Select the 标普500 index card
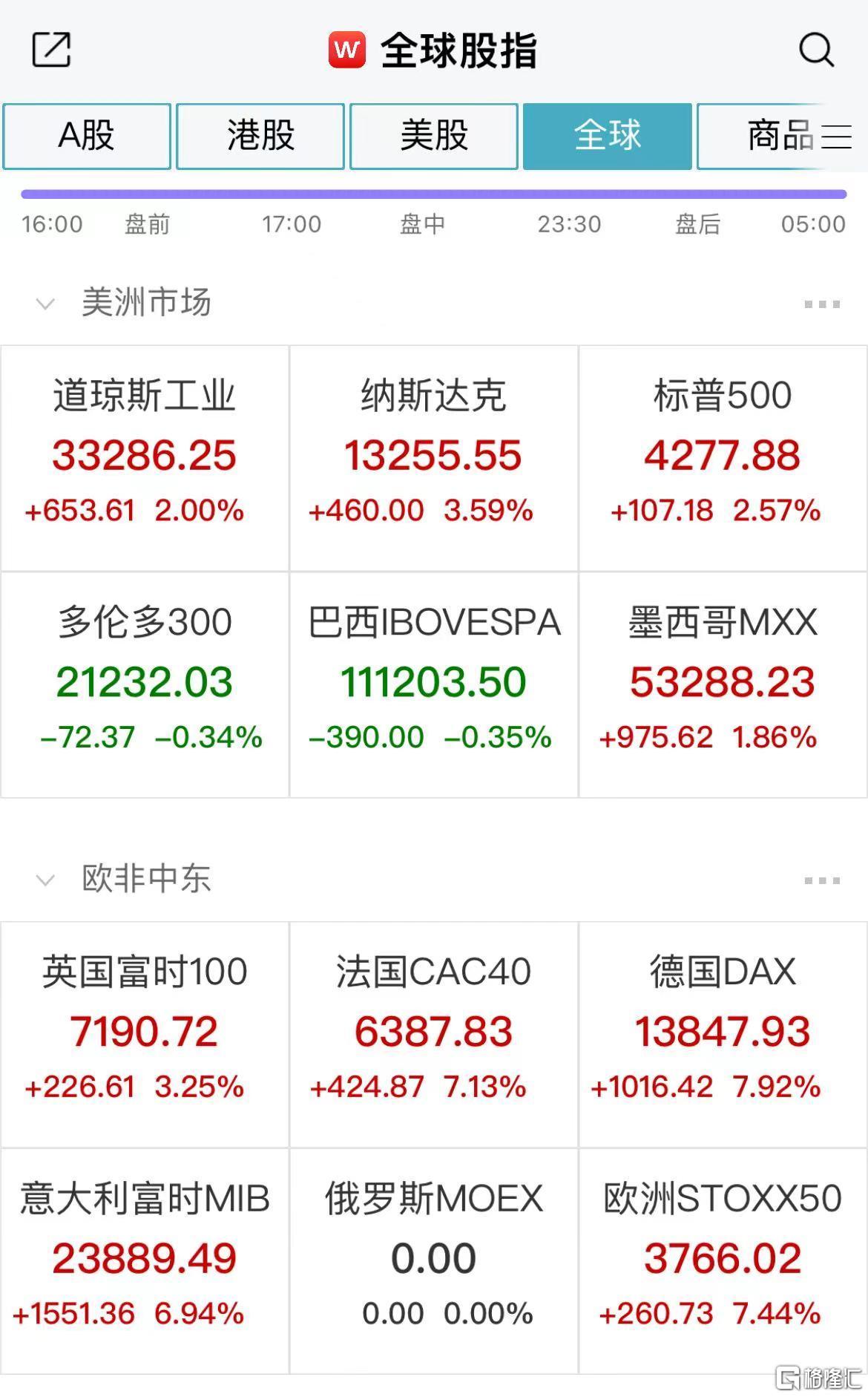 coord(722,457)
